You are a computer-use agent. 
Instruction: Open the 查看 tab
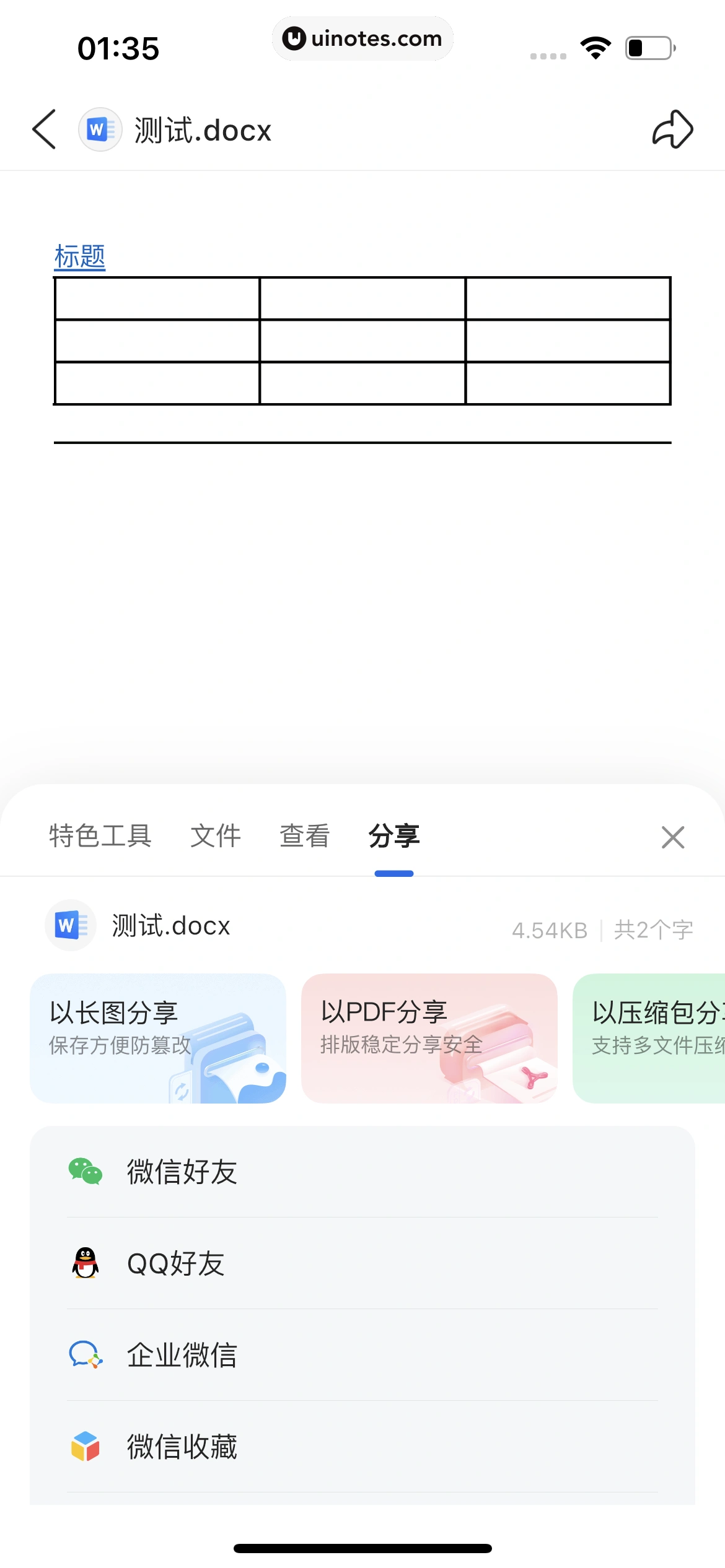click(304, 836)
